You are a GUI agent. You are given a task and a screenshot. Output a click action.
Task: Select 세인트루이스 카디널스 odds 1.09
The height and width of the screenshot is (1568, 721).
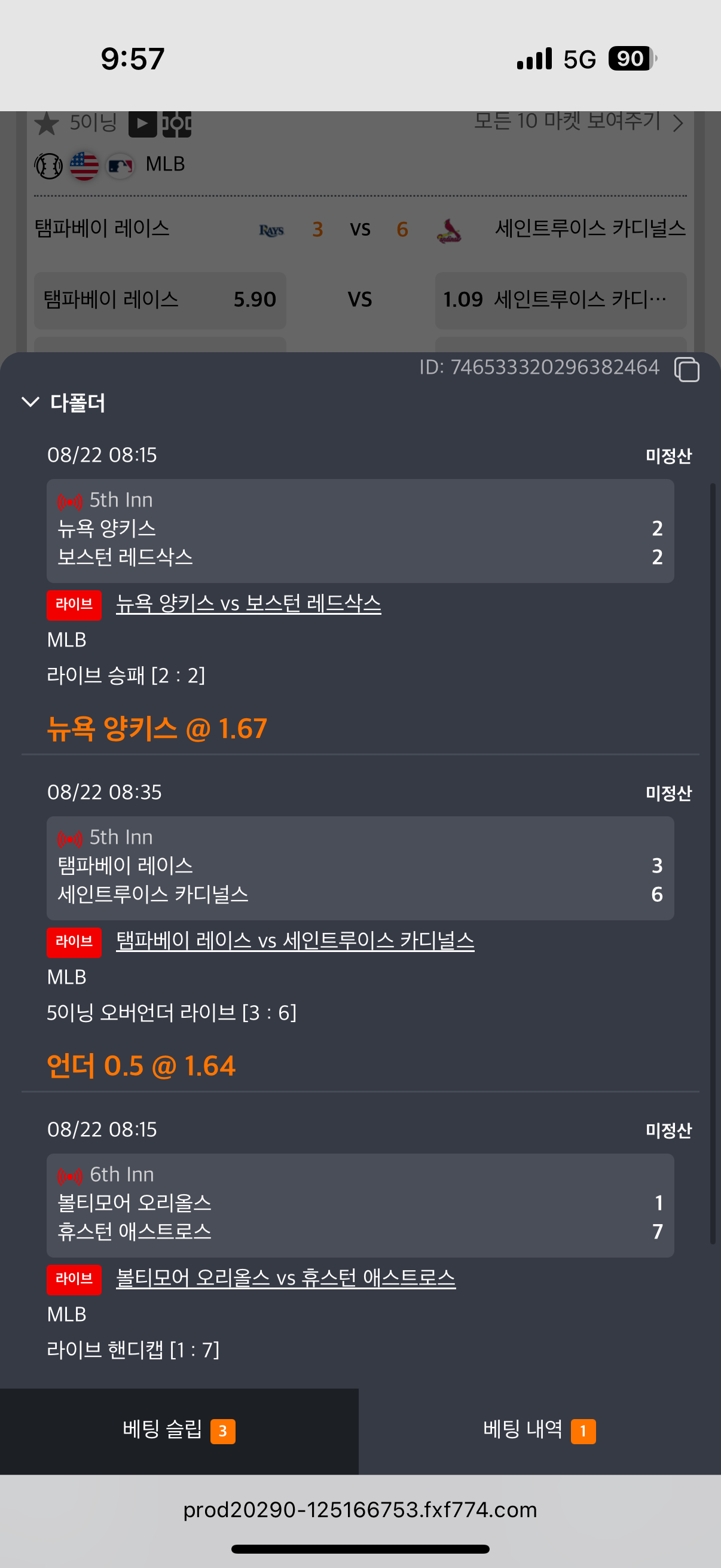560,300
